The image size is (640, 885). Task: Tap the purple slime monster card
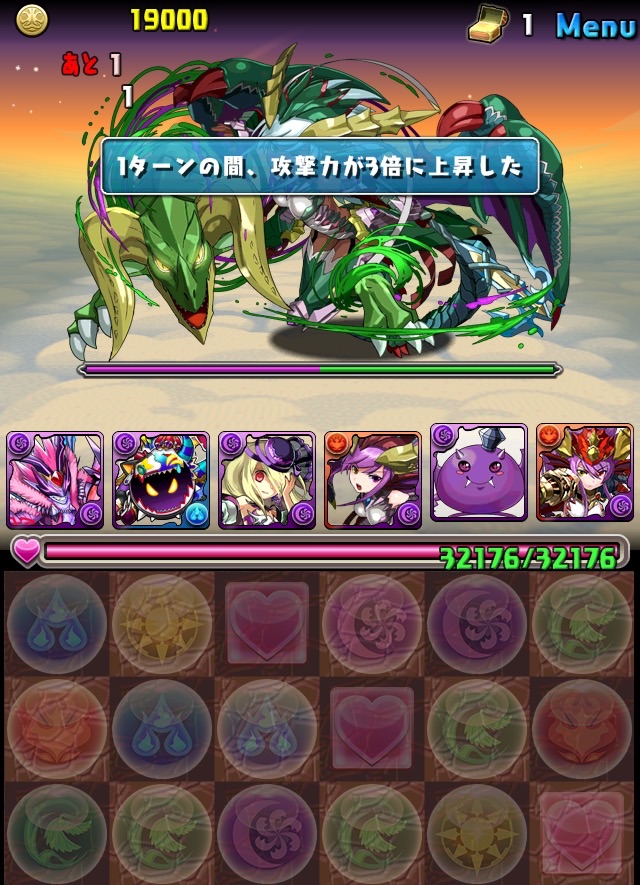coord(478,472)
